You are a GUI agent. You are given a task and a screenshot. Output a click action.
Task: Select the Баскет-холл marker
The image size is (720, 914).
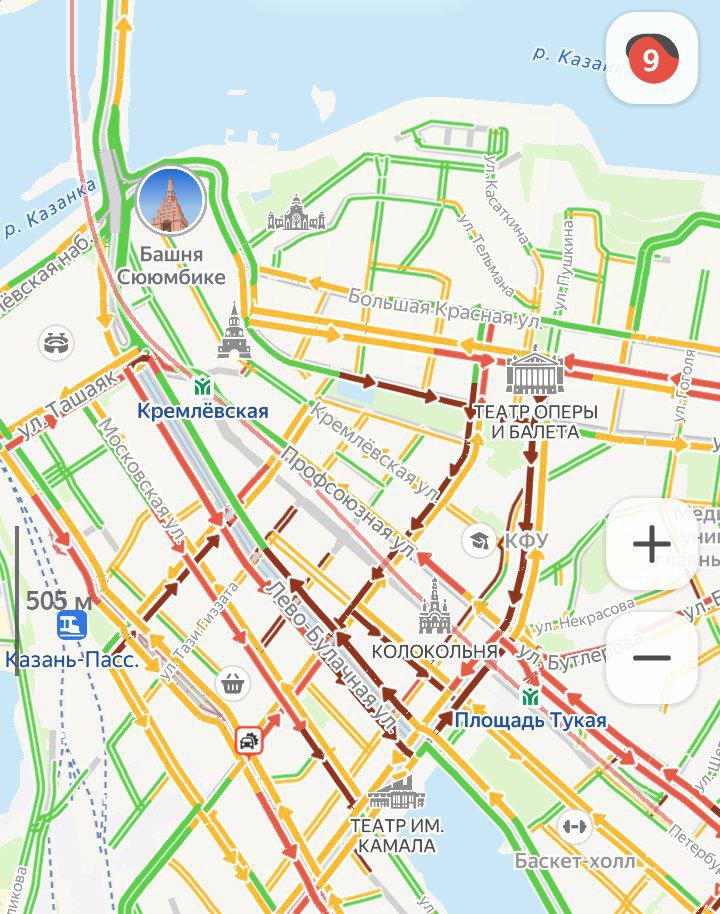[574, 826]
